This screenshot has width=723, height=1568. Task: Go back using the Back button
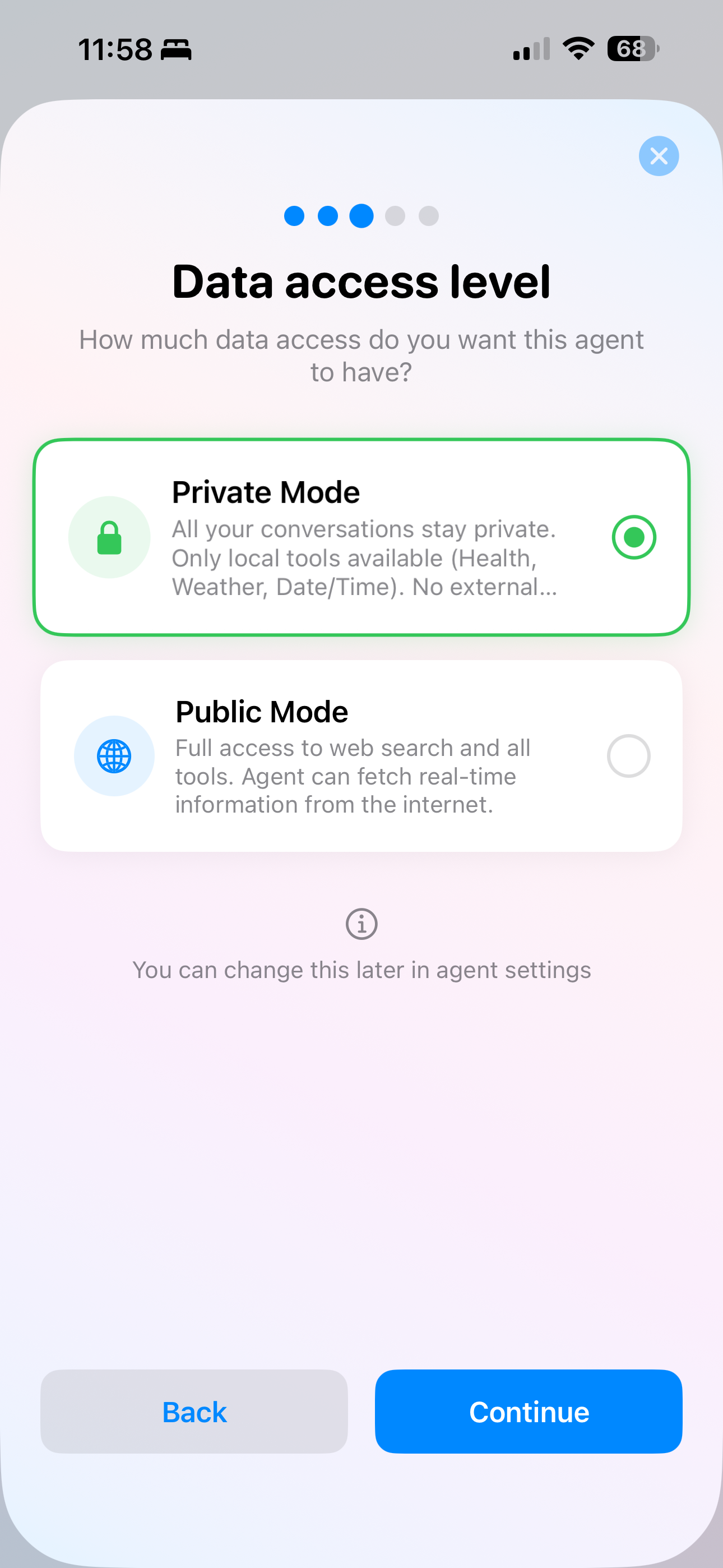point(193,1412)
